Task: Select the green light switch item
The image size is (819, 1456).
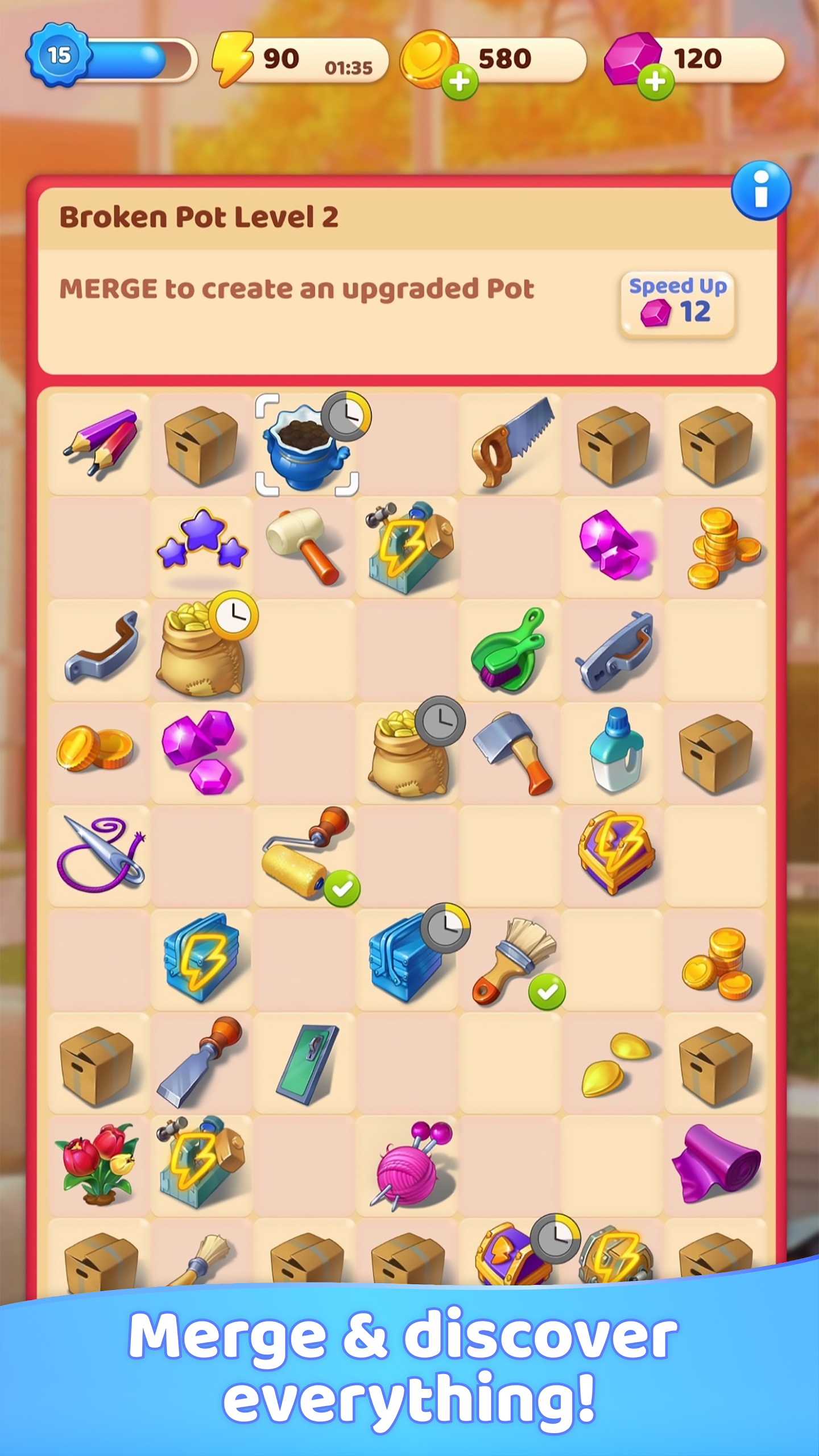Action: point(307,1065)
